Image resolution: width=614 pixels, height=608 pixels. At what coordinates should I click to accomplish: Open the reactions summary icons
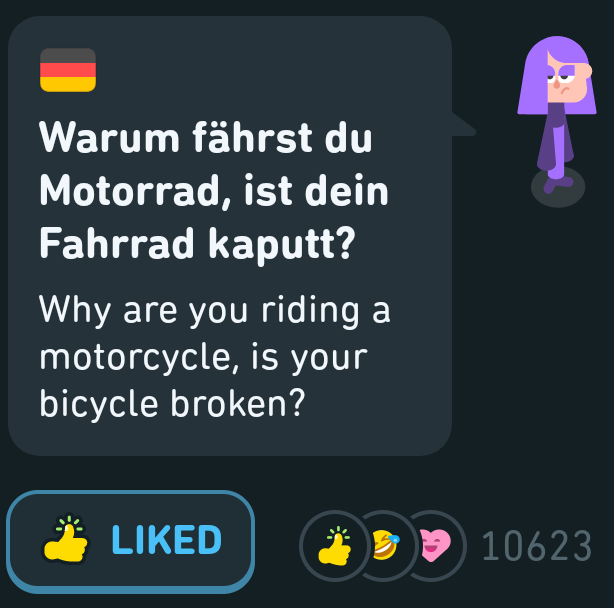coord(383,546)
